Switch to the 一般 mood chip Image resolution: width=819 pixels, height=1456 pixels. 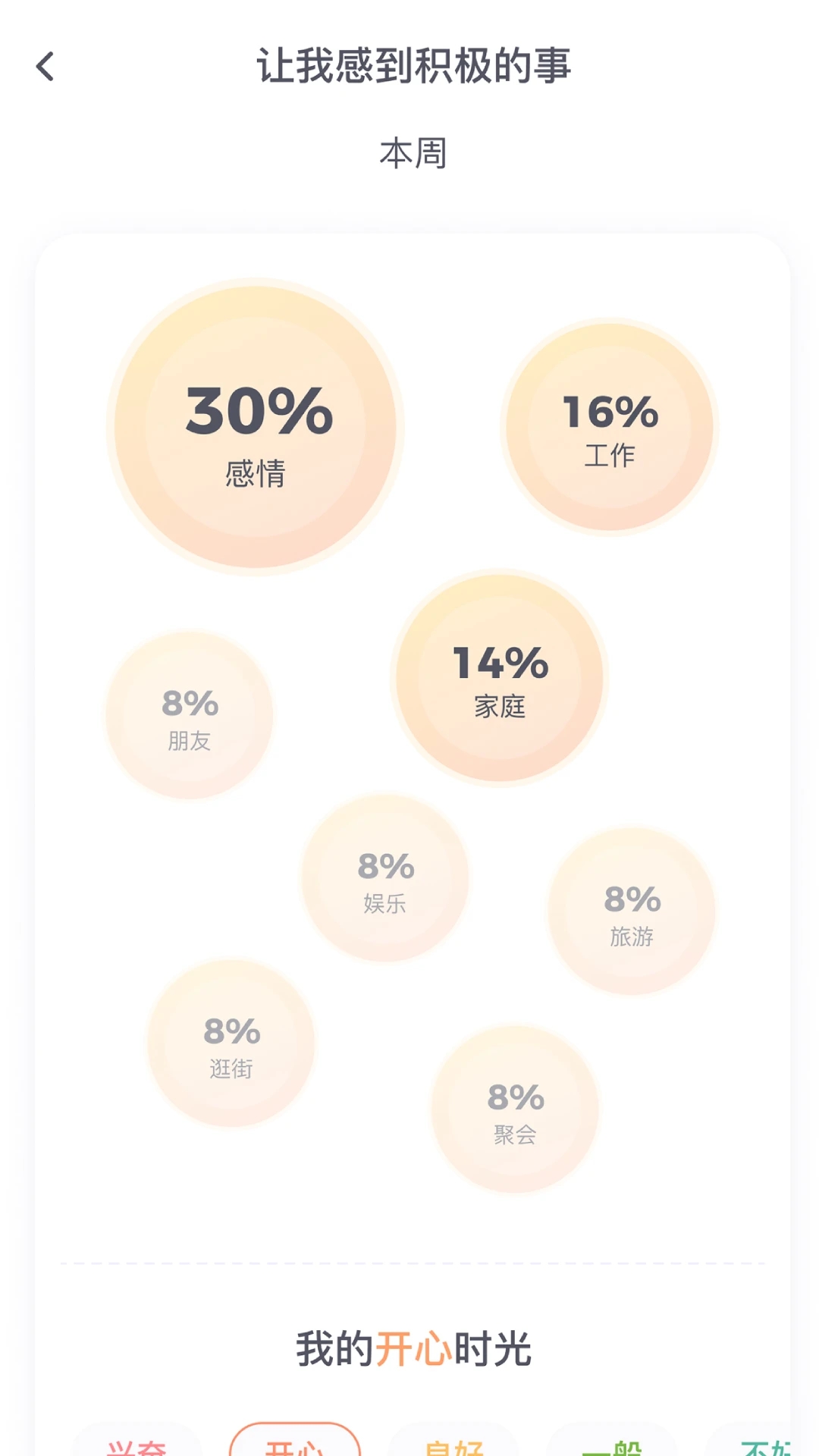[x=611, y=1444]
